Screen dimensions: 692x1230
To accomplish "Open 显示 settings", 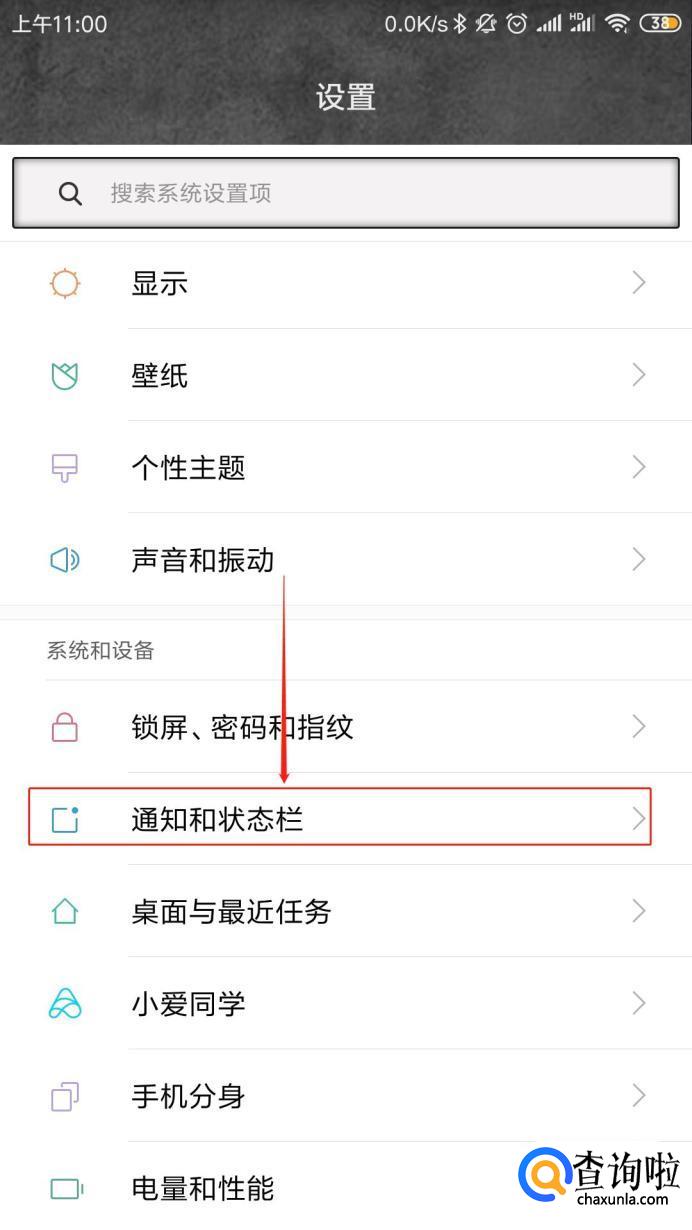I will click(345, 284).
